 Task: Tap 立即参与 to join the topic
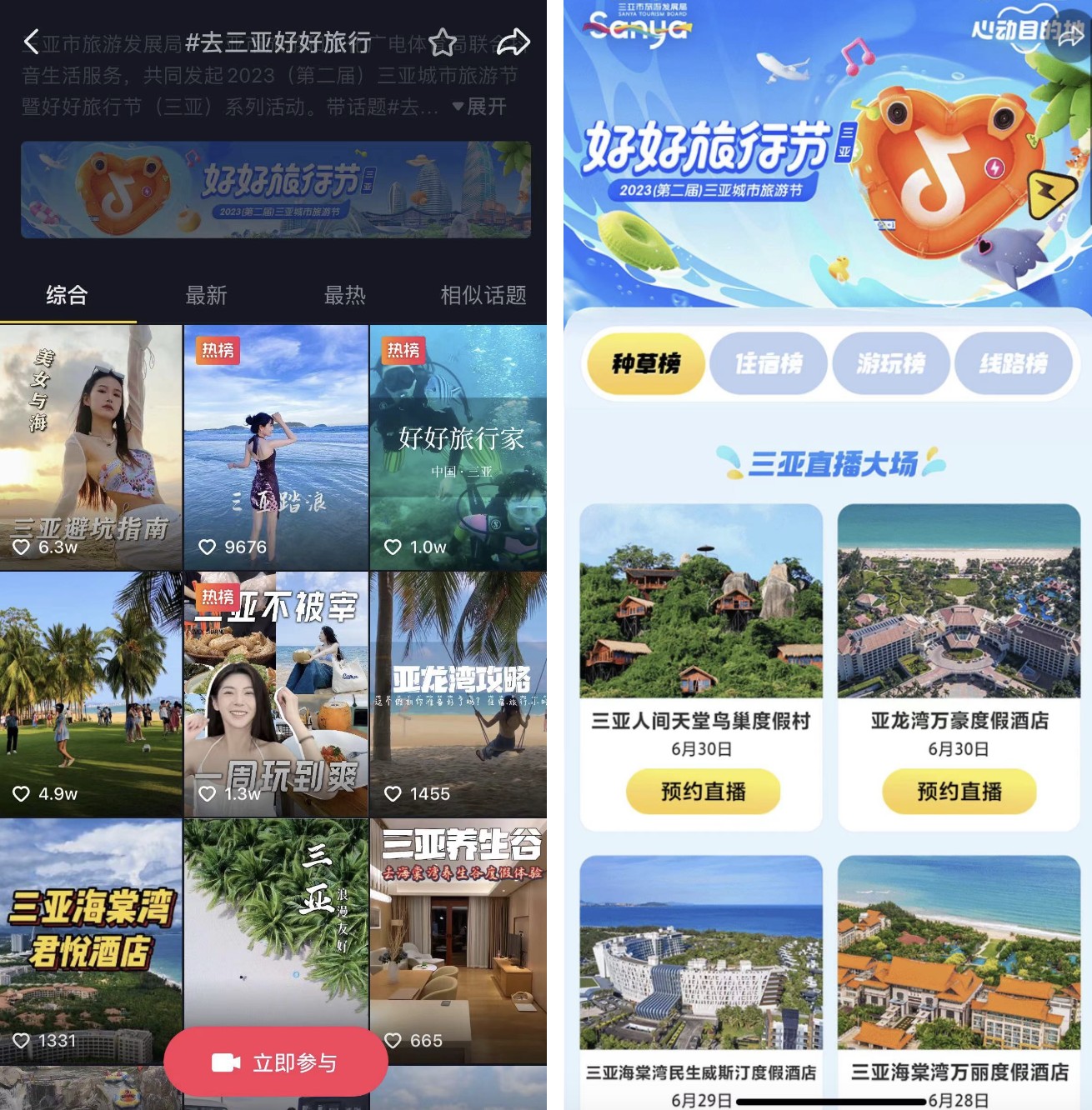tap(276, 1062)
